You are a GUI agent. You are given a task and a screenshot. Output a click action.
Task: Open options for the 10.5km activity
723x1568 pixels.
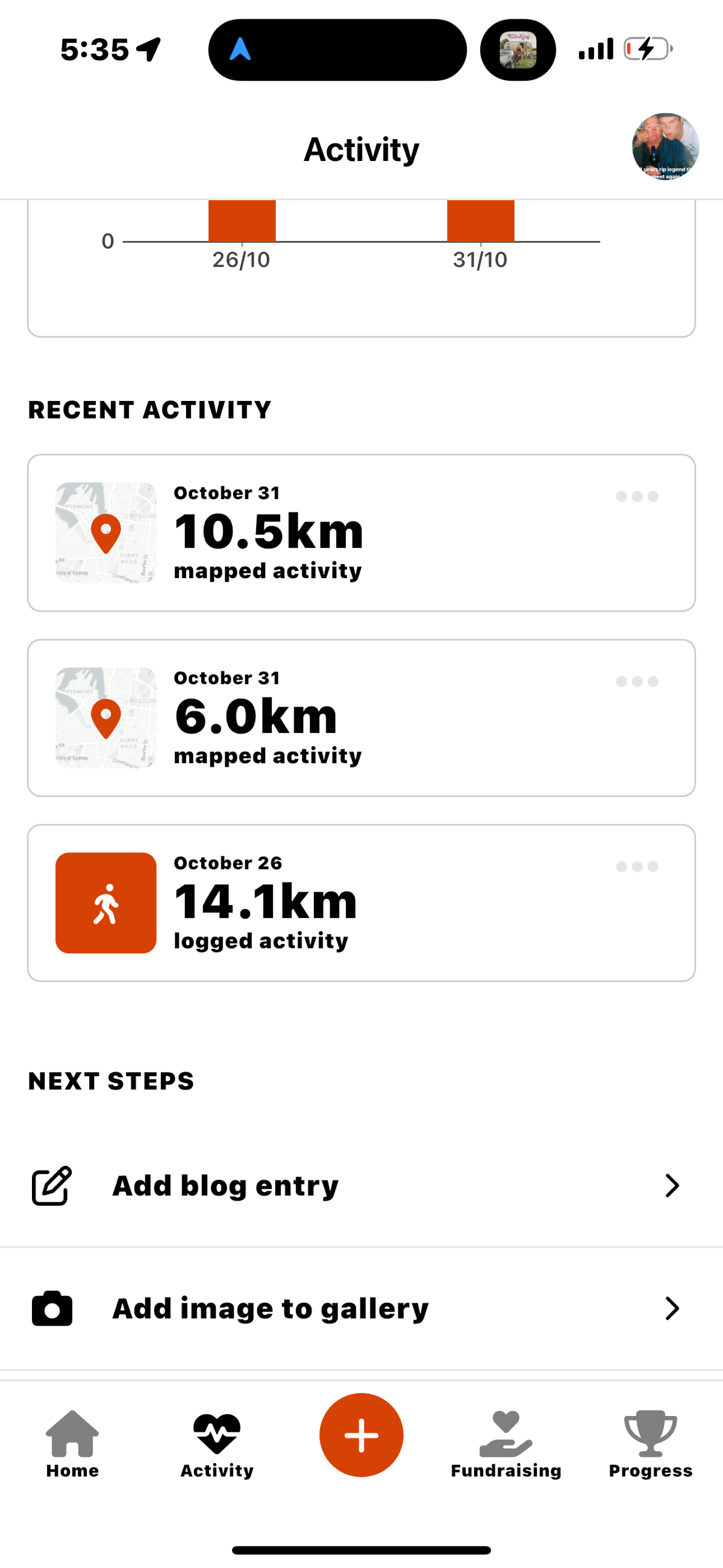[637, 497]
